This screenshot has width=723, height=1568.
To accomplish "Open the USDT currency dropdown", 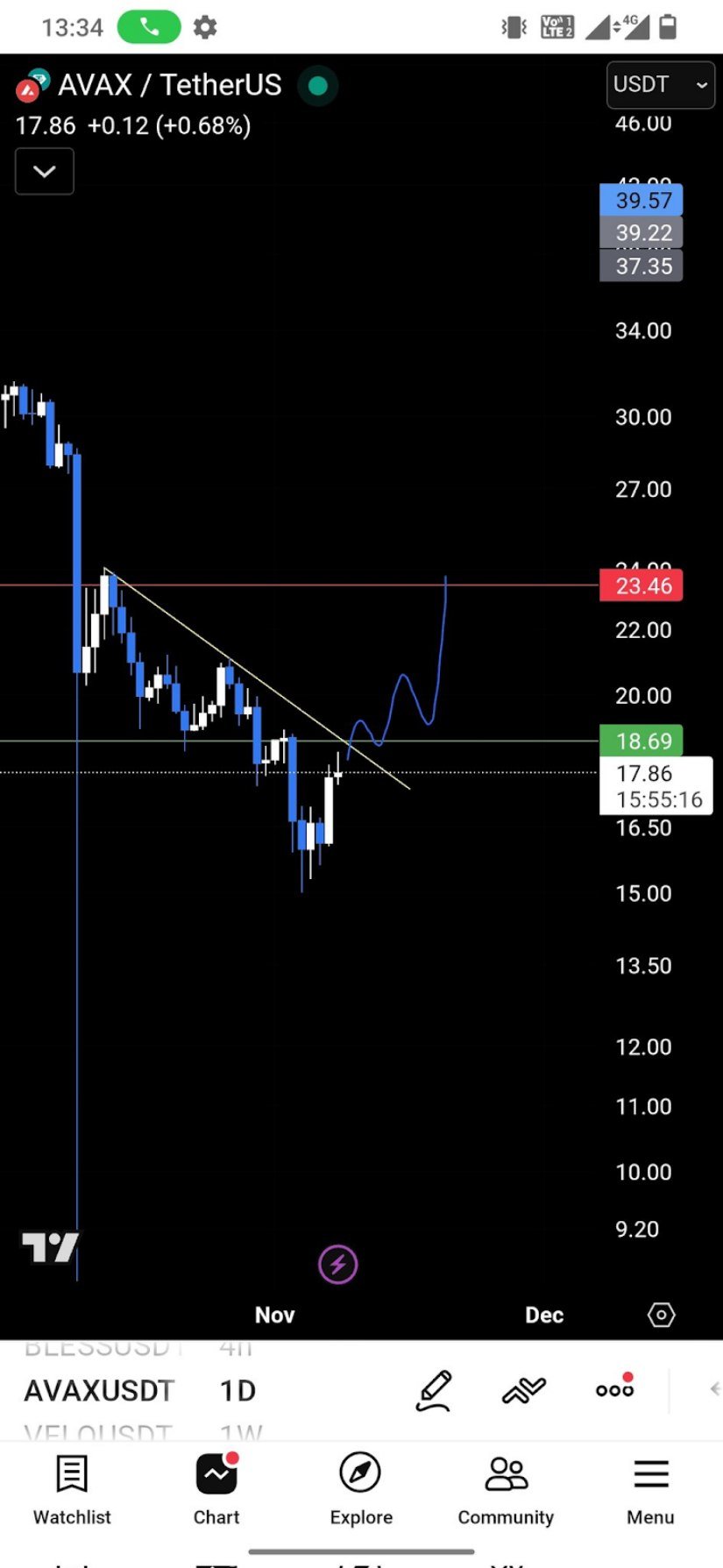I will [x=660, y=85].
